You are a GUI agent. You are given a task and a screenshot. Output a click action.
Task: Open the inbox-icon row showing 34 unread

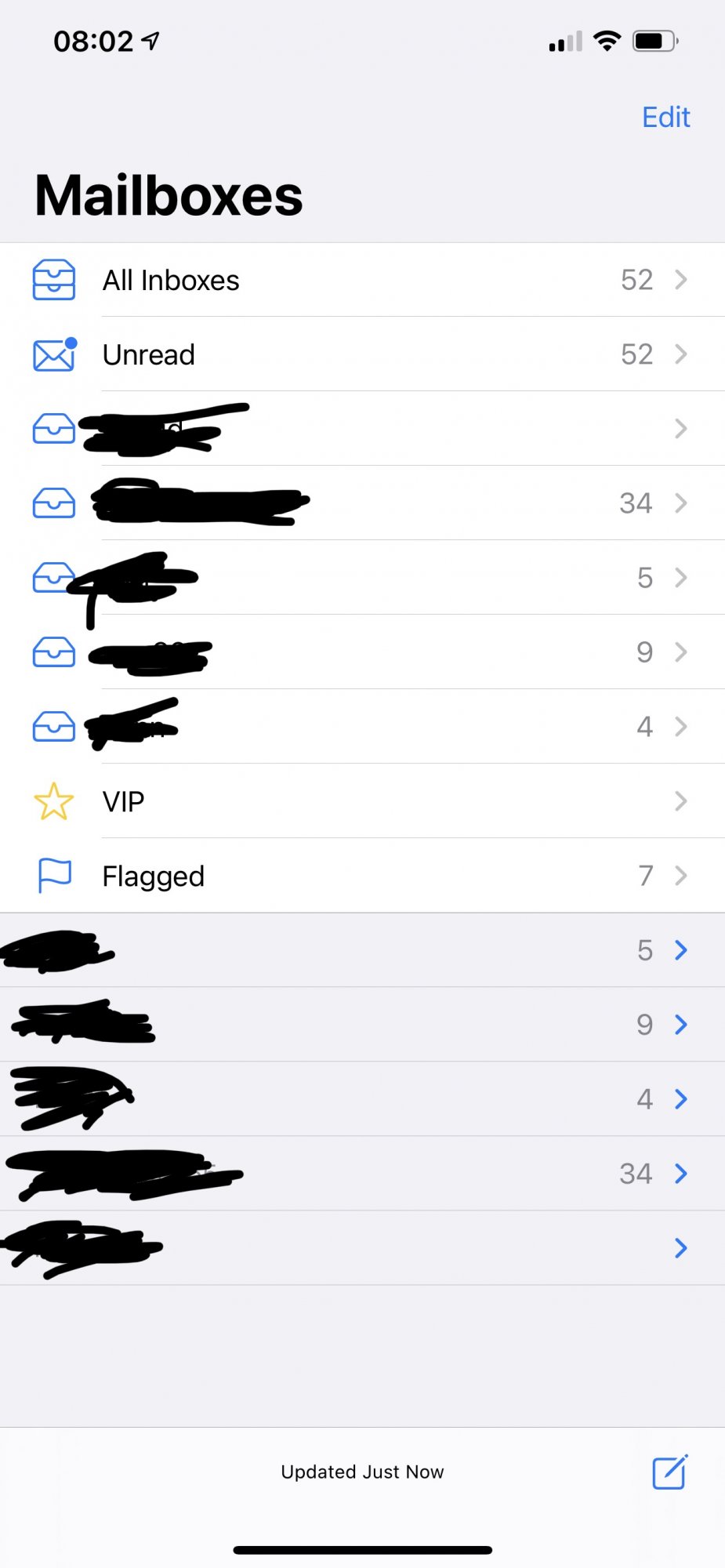(361, 503)
